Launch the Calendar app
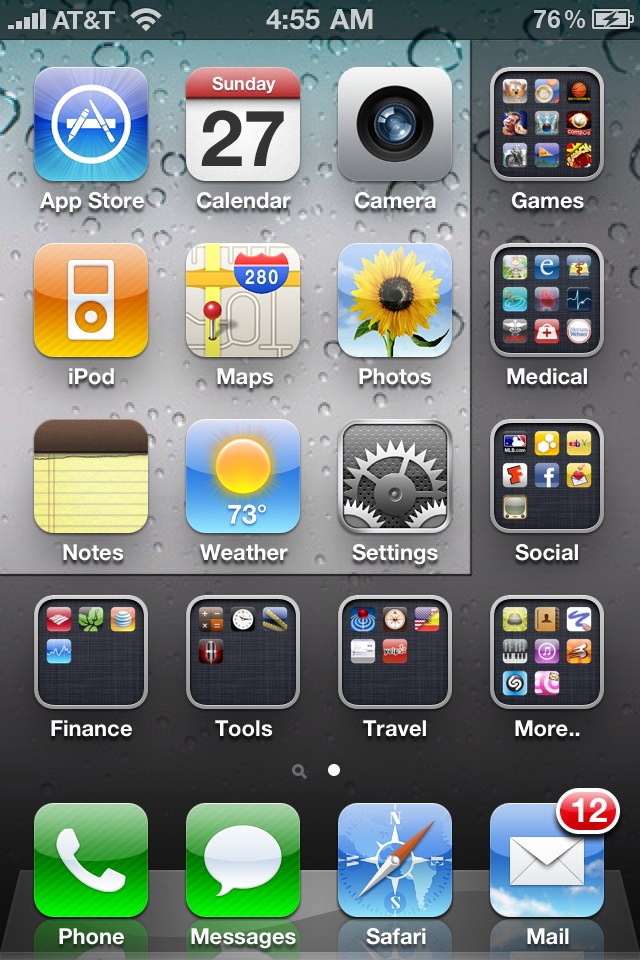 (243, 124)
